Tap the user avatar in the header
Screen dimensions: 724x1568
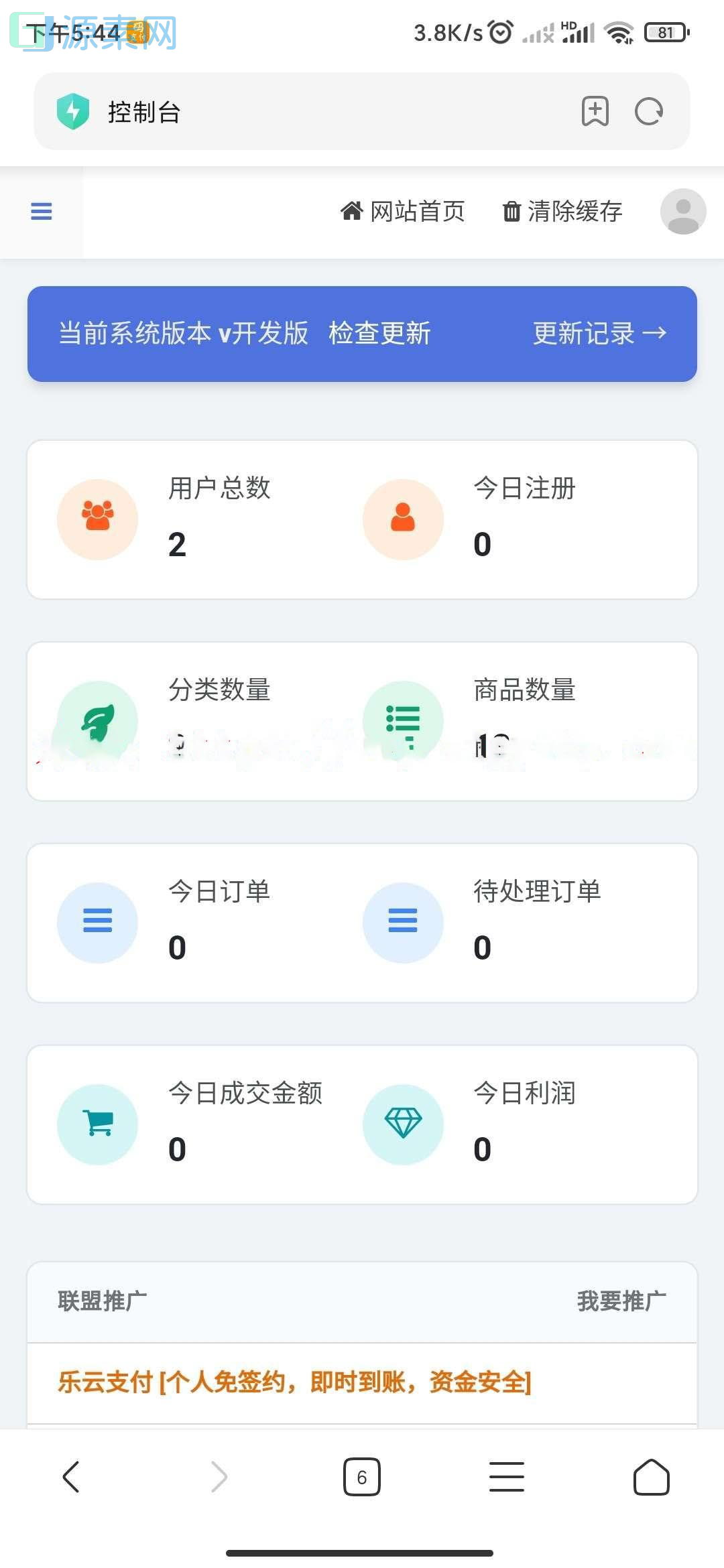tap(682, 211)
